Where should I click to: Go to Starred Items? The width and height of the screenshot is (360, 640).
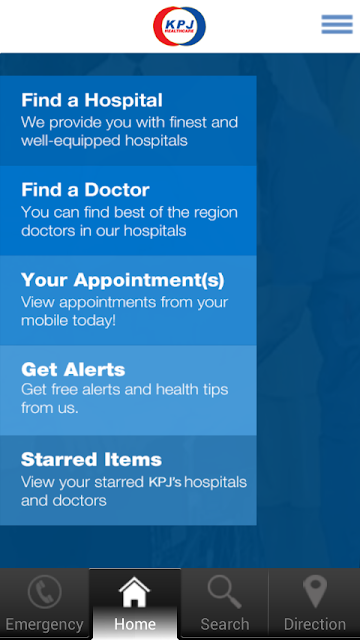tap(128, 480)
